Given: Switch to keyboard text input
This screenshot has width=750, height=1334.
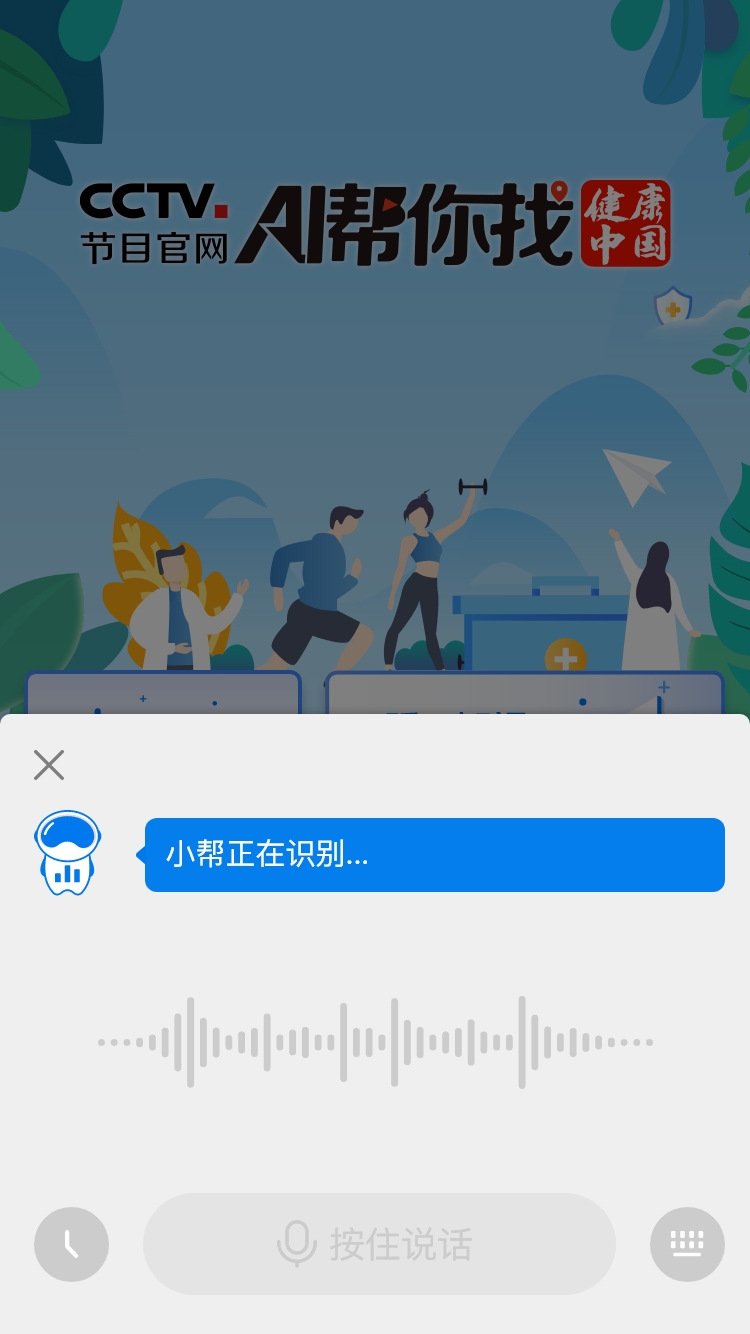Looking at the screenshot, I should coord(687,1244).
